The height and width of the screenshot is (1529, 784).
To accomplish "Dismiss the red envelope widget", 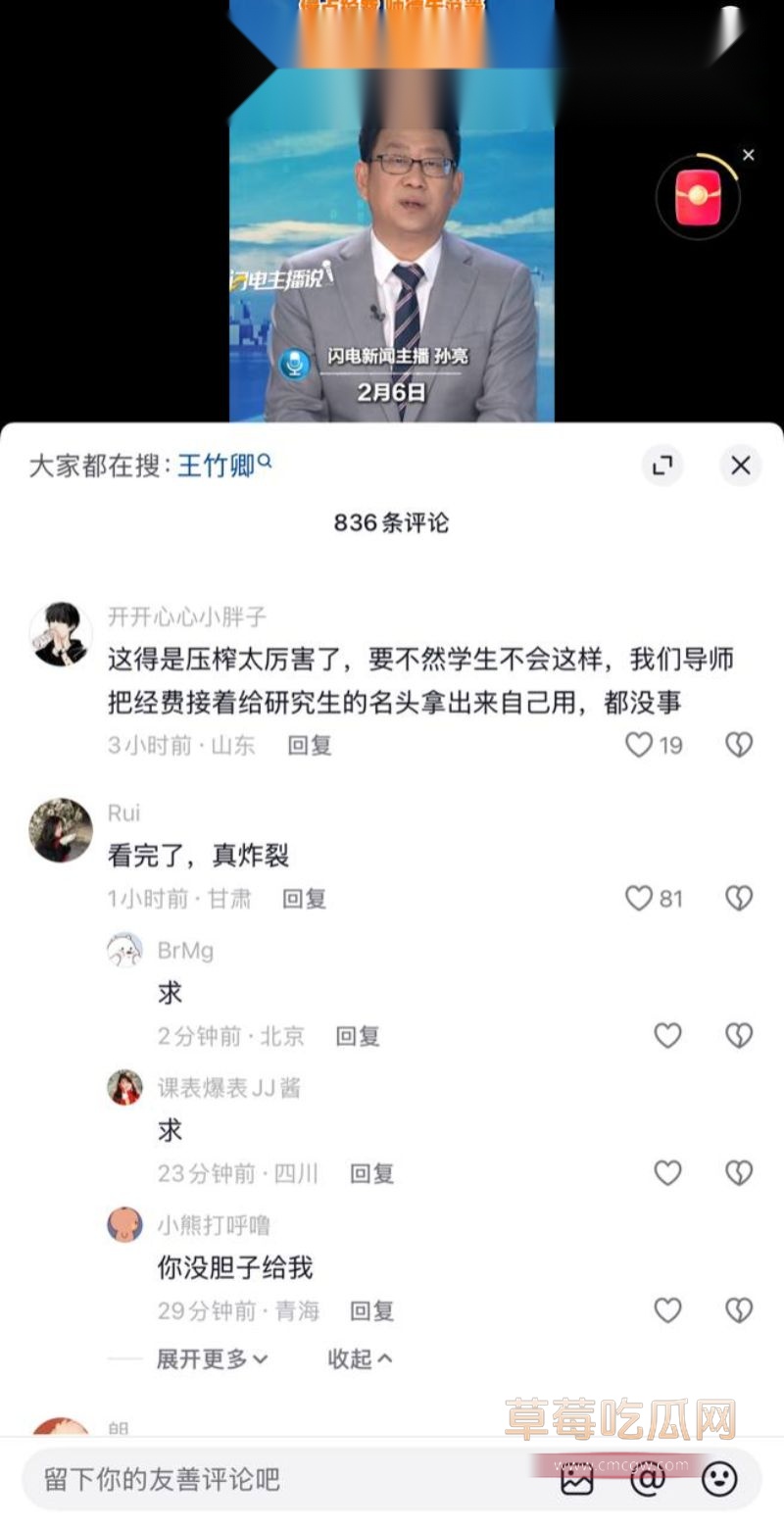I will point(750,154).
